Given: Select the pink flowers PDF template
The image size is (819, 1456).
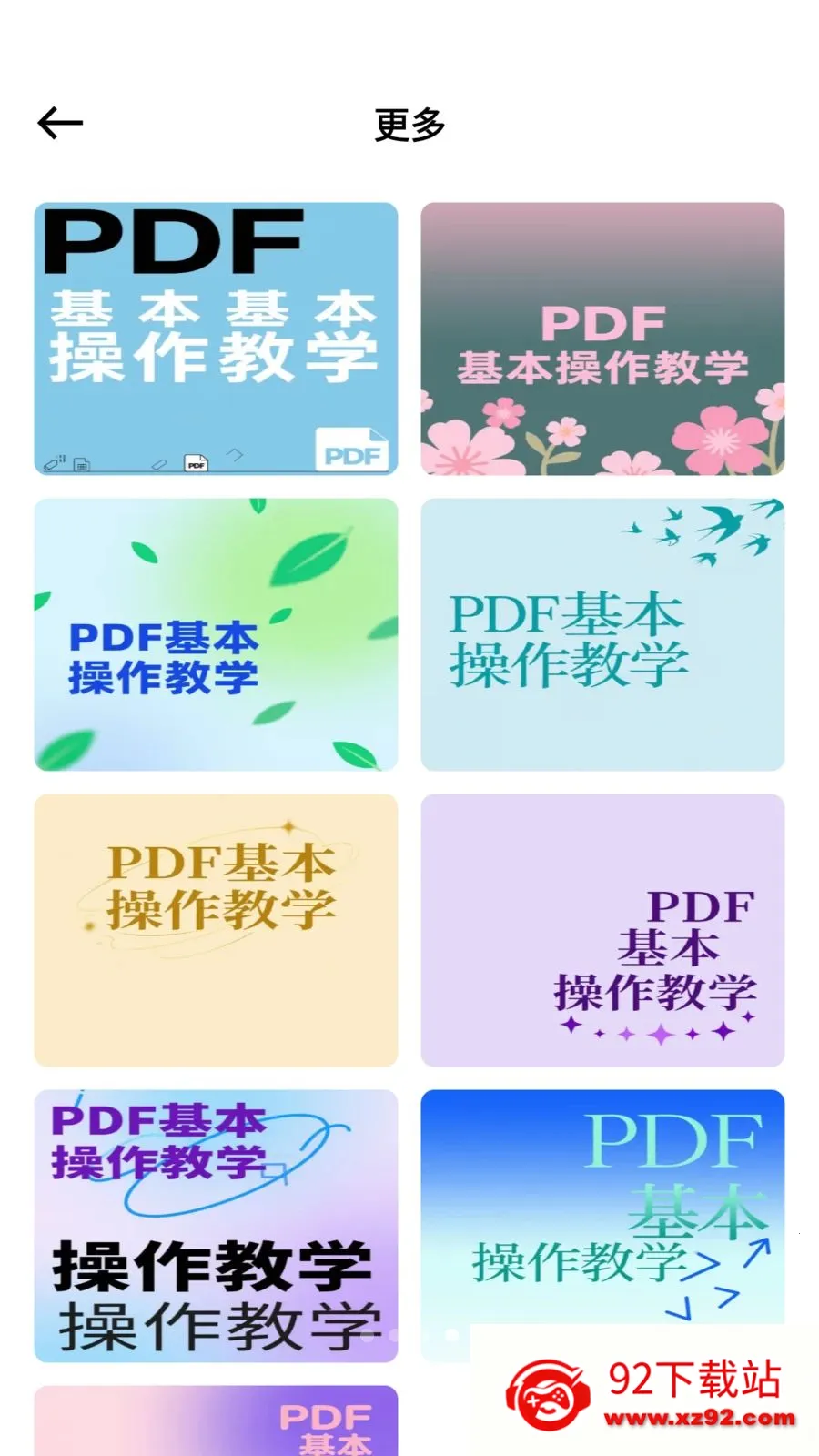Looking at the screenshot, I should [x=602, y=339].
